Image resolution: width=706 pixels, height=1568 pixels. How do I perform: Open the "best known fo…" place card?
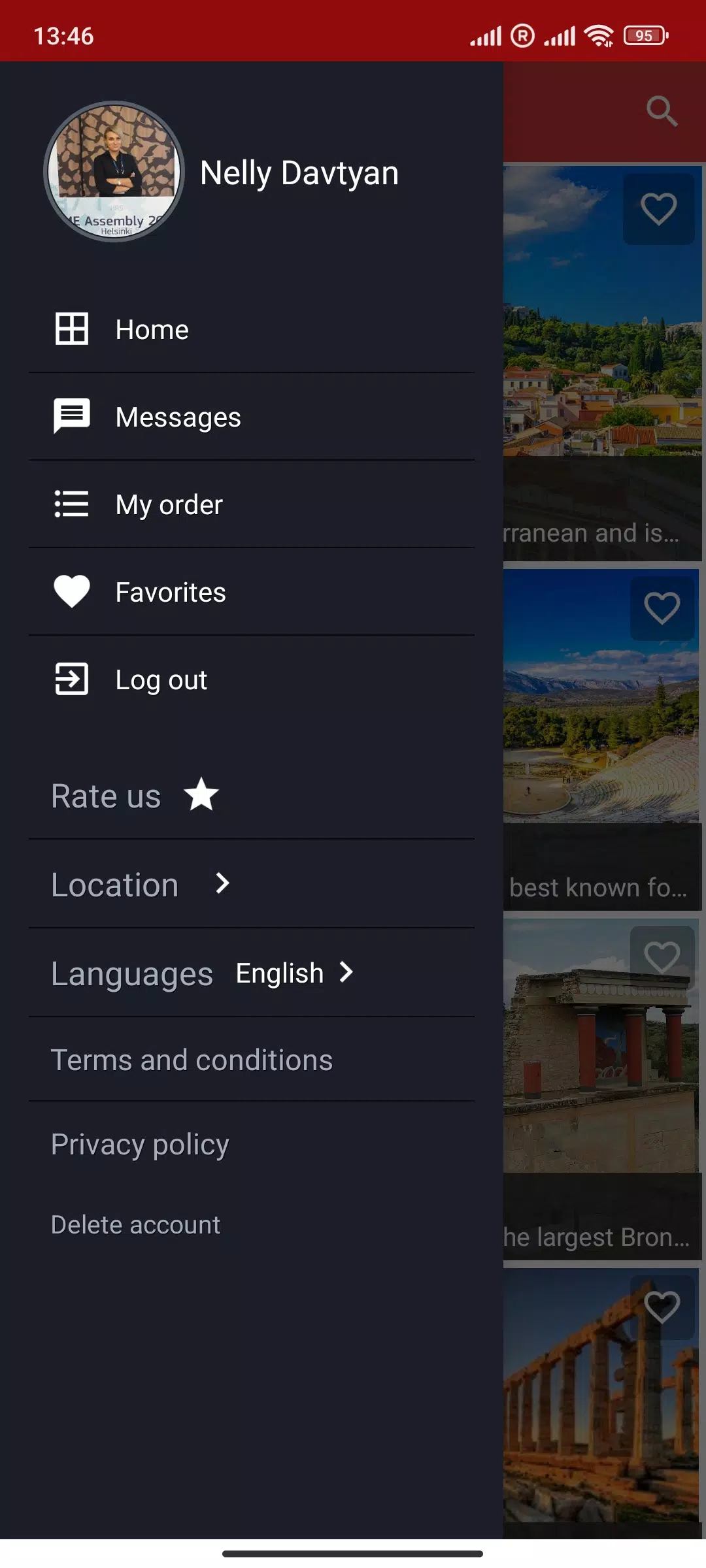point(601,740)
